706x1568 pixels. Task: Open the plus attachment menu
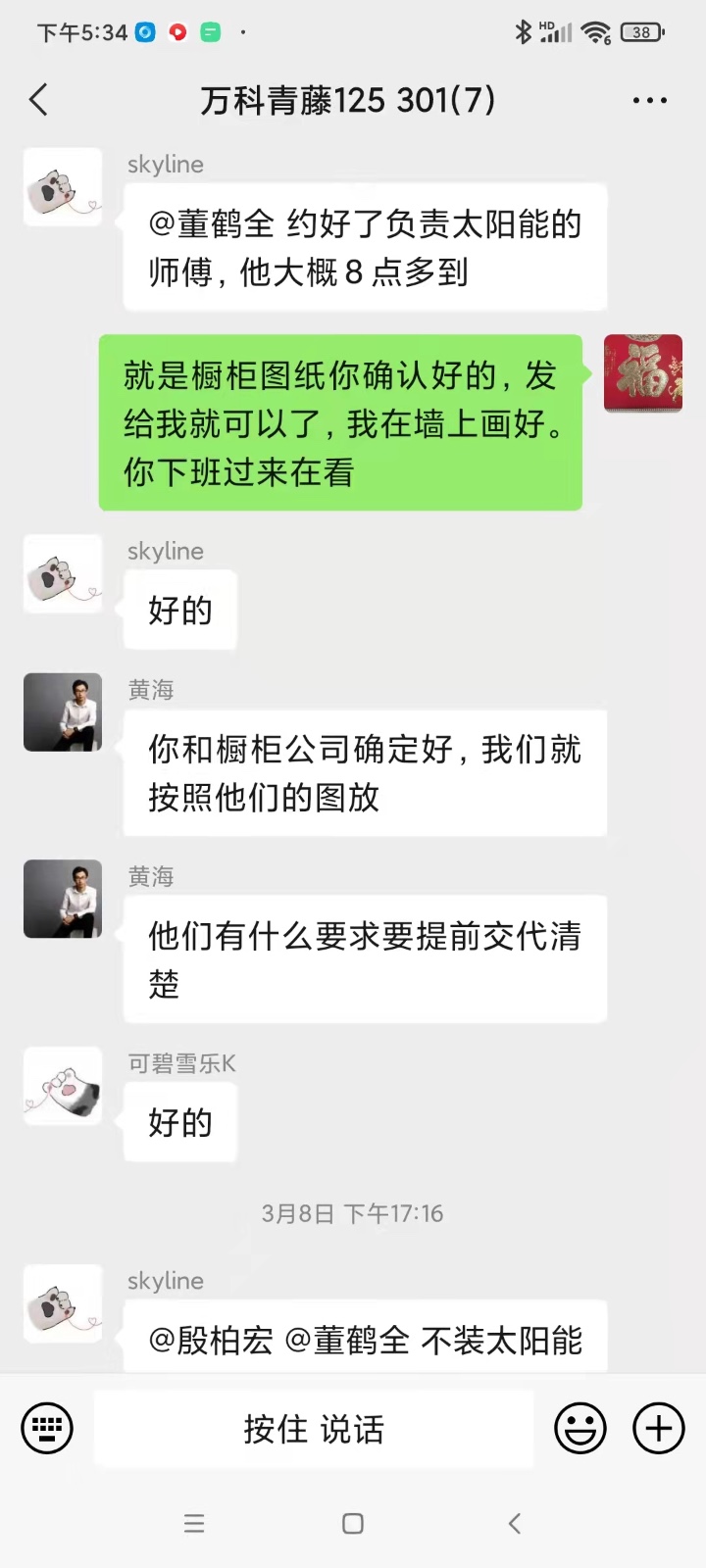659,1428
